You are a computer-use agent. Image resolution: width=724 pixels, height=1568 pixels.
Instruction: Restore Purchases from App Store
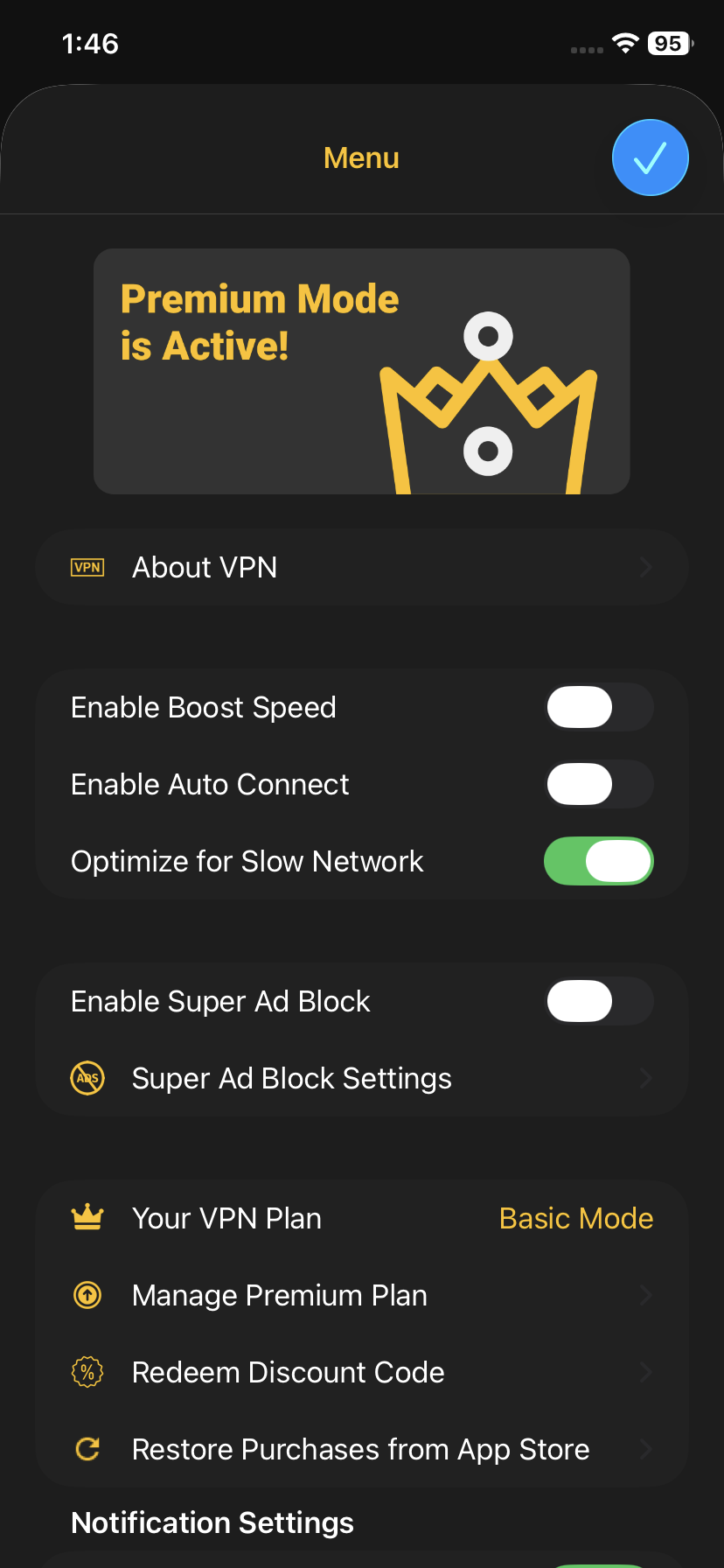point(361,1449)
